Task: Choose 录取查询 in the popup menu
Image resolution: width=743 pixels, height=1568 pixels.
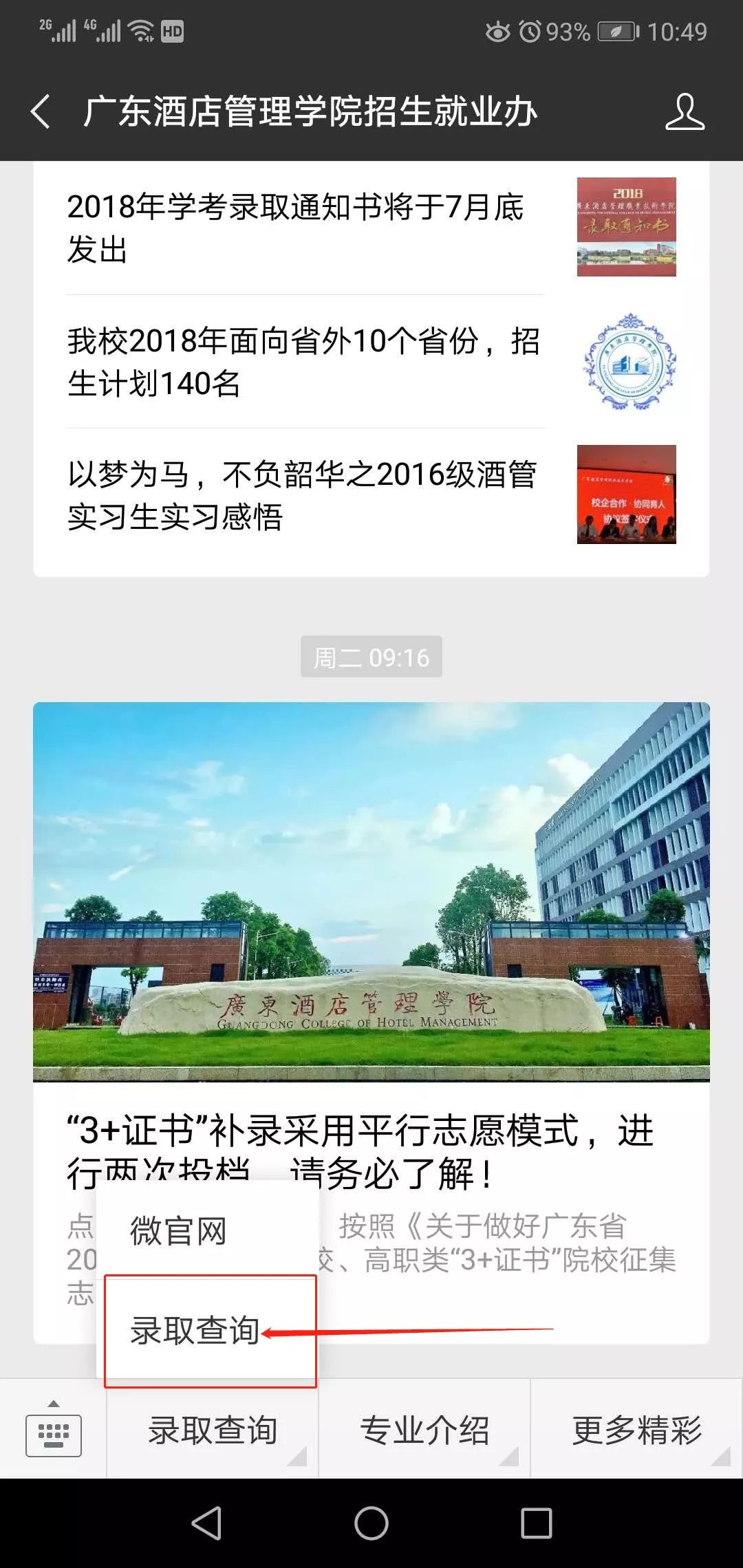Action: [206, 1330]
